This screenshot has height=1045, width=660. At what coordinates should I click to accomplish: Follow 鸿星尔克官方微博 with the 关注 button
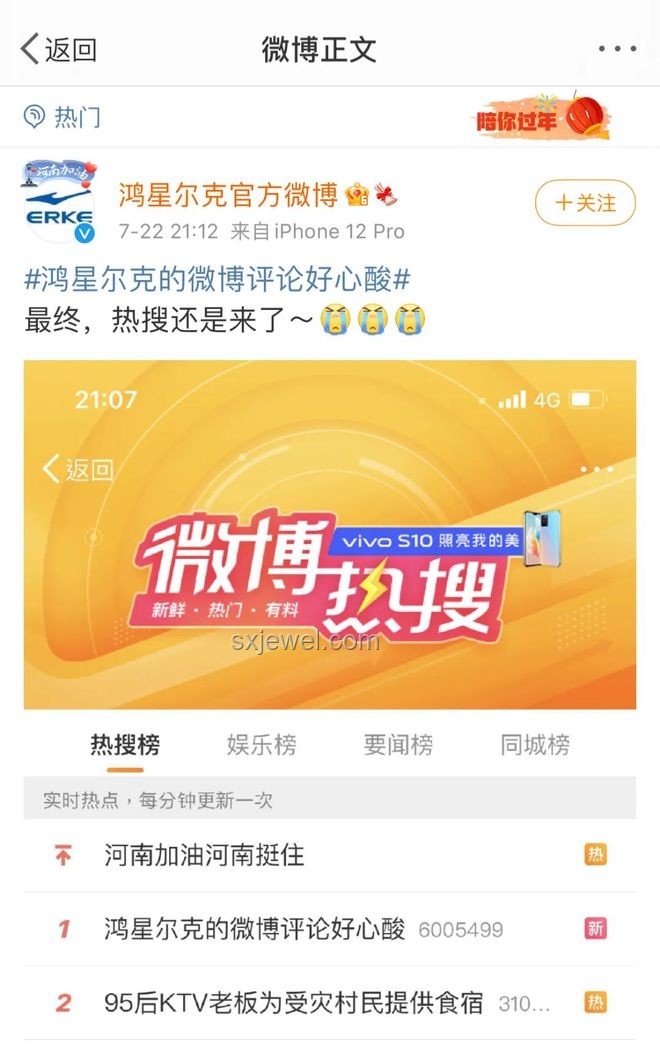(x=585, y=204)
